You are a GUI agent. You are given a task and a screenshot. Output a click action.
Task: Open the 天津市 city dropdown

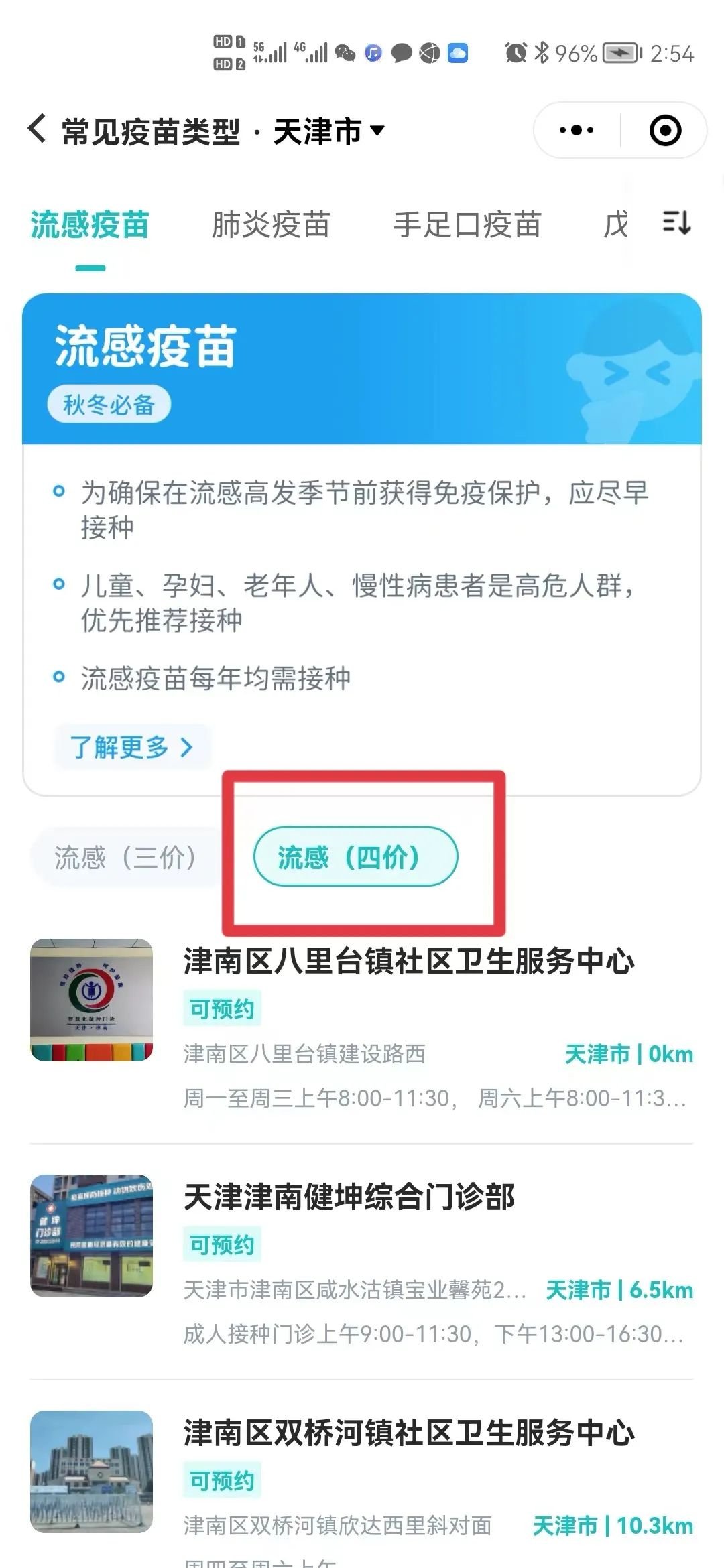tap(328, 131)
